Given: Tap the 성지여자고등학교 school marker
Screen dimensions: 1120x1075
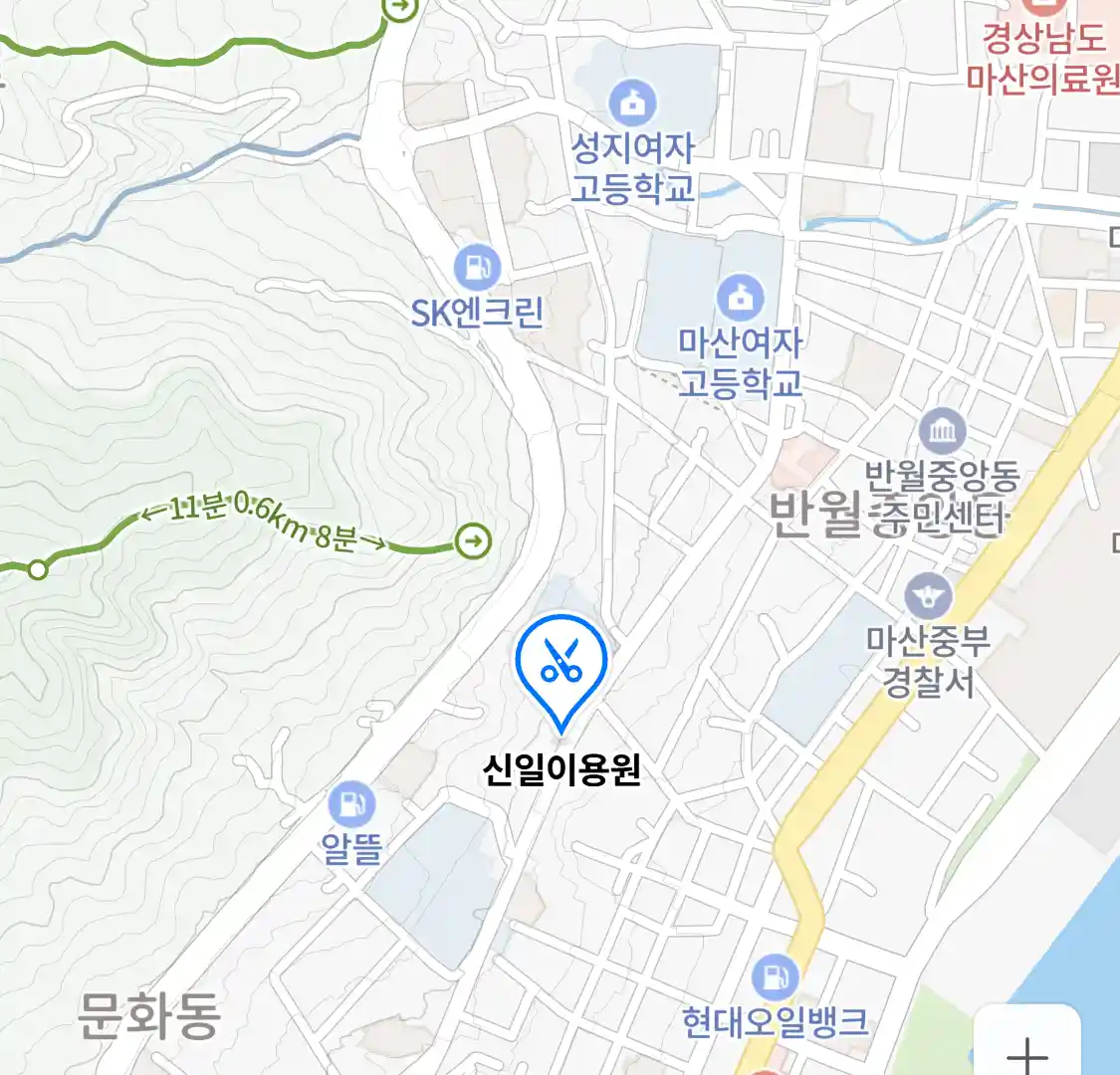Looking at the screenshot, I should tap(632, 102).
